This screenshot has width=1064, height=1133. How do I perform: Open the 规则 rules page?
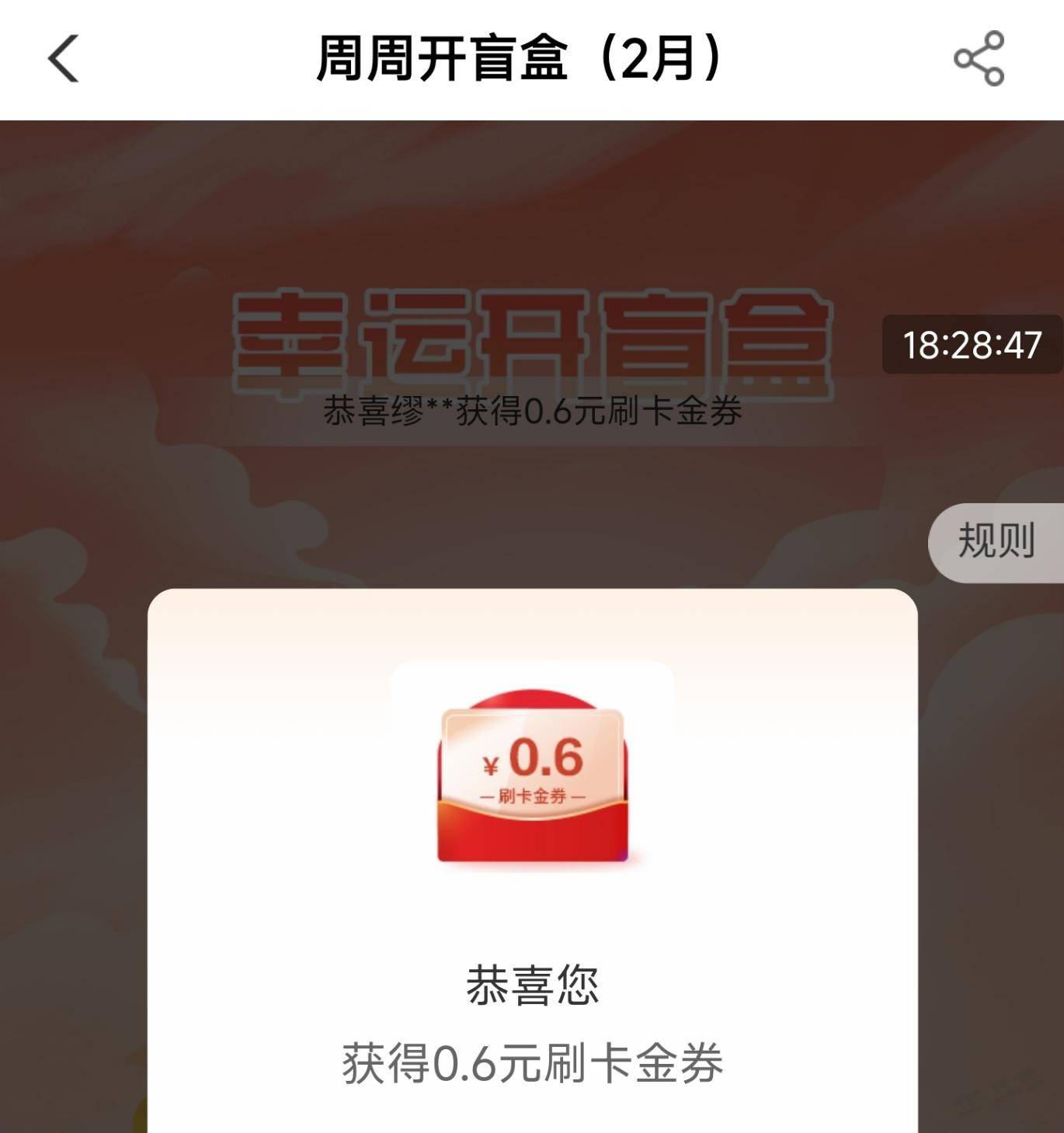coord(996,541)
